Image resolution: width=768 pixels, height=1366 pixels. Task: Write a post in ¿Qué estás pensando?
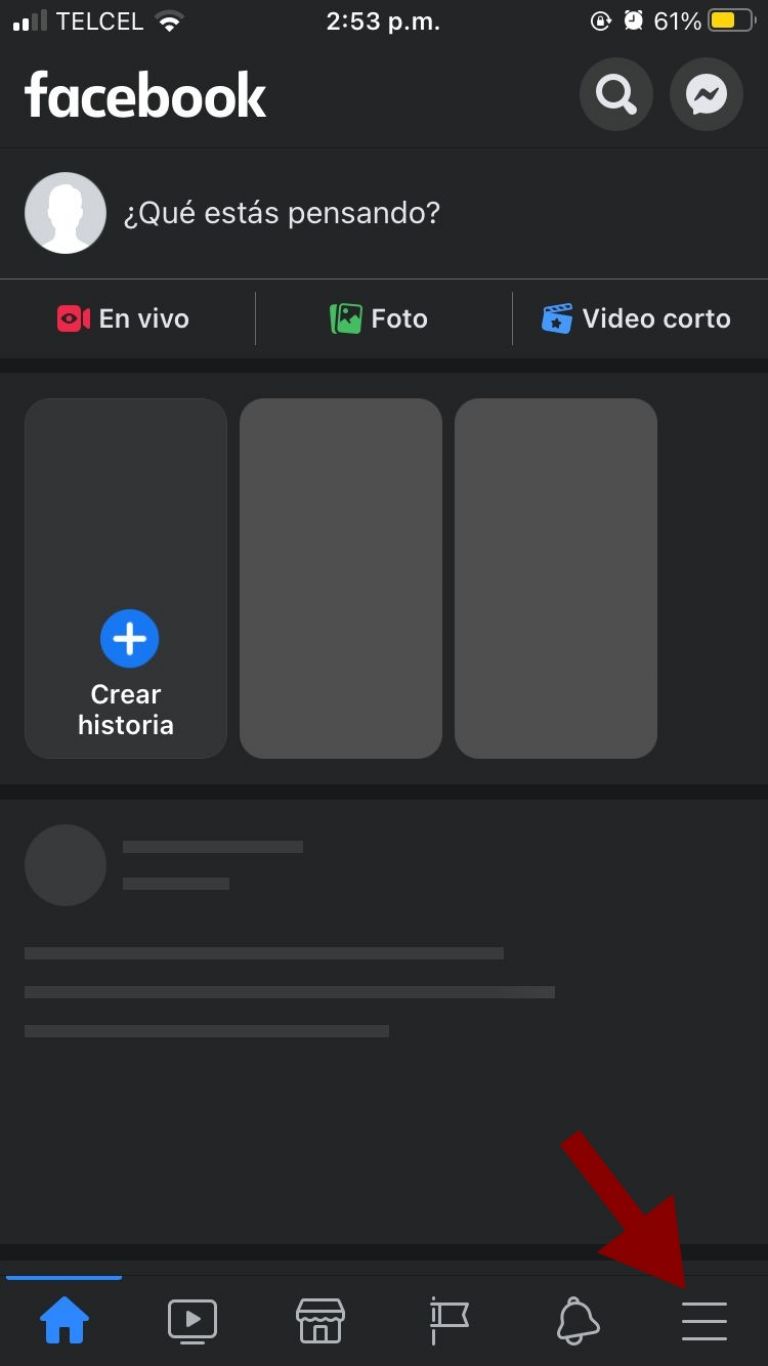point(281,213)
